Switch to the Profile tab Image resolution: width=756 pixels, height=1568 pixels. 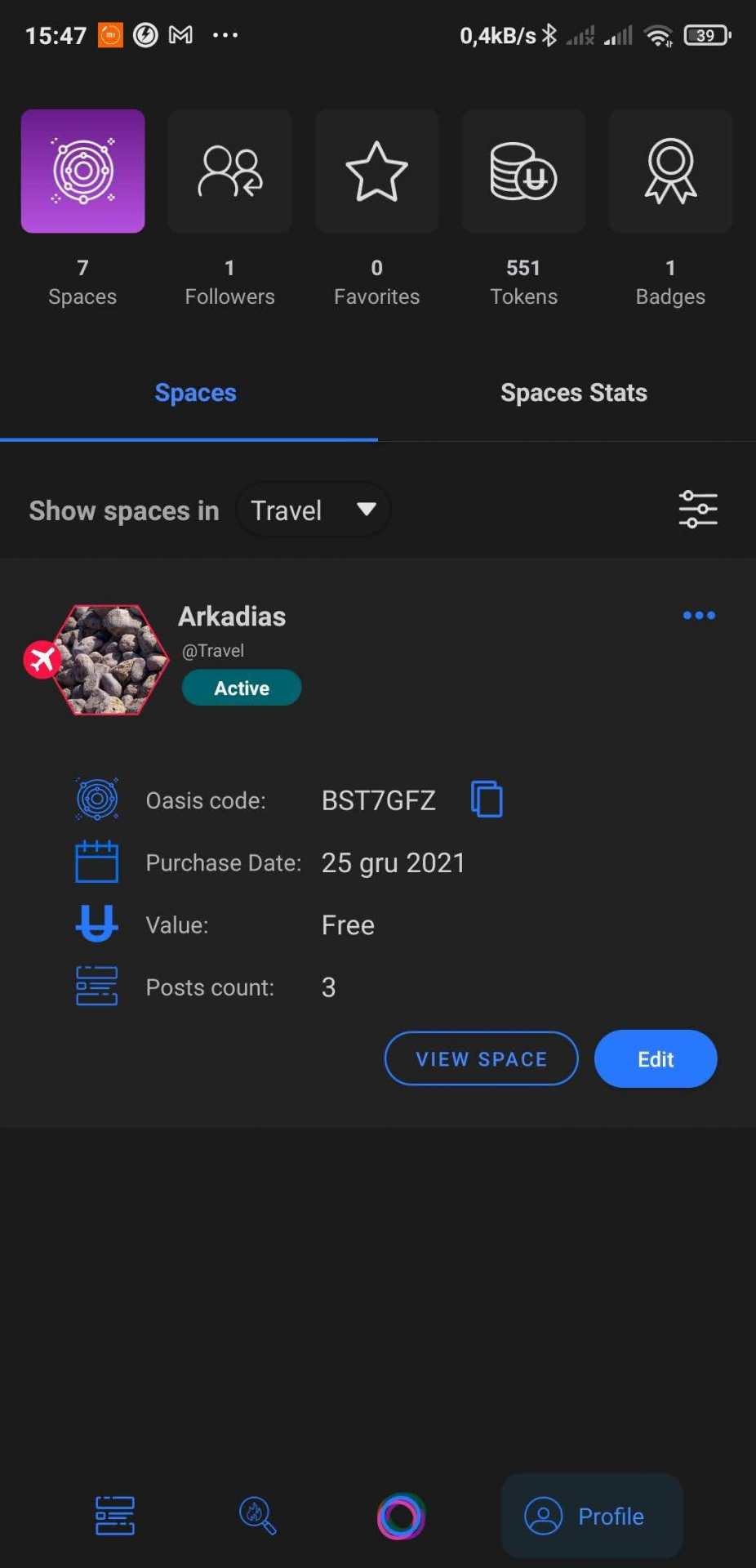click(591, 1517)
